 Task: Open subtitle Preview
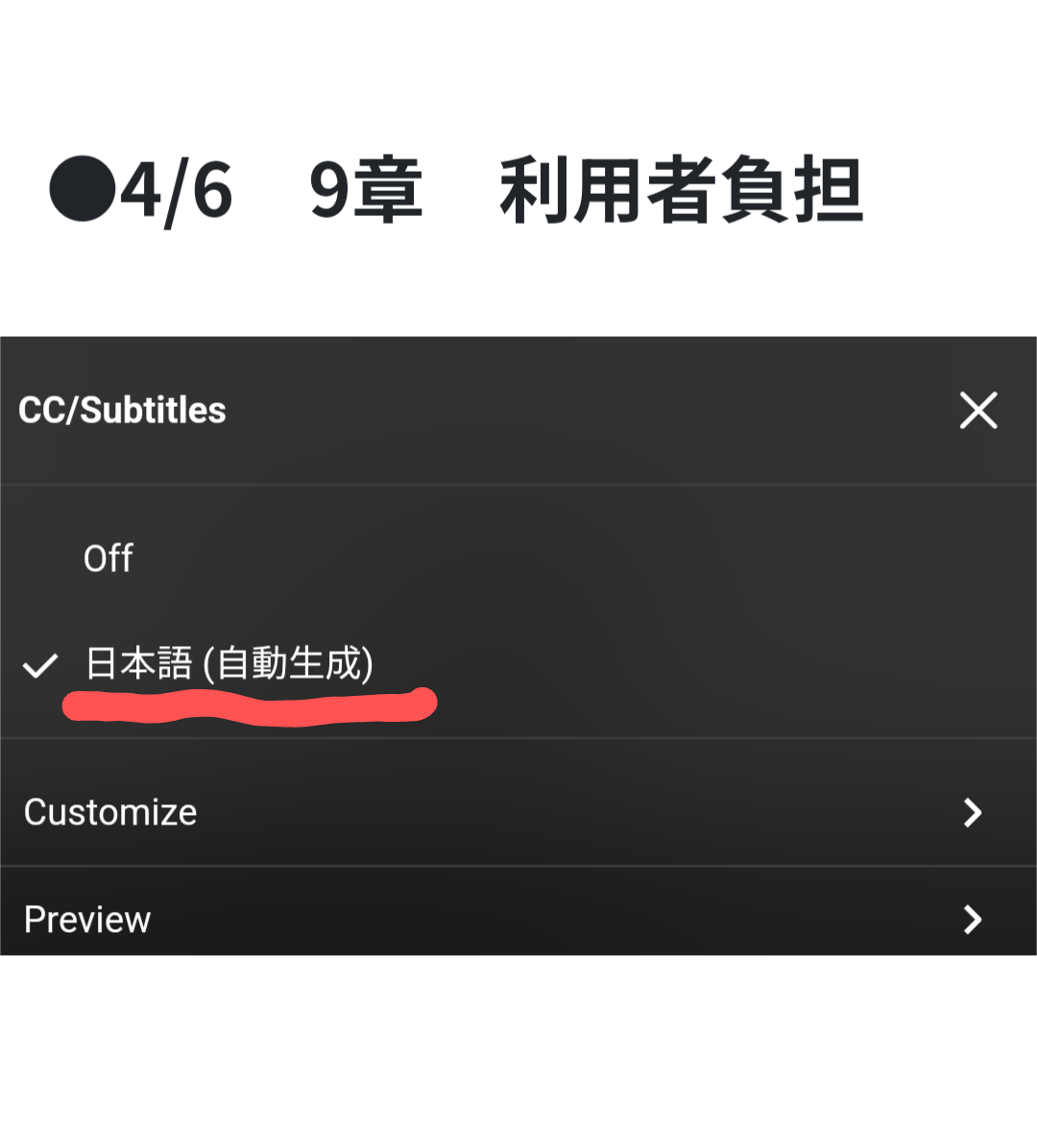(x=88, y=920)
